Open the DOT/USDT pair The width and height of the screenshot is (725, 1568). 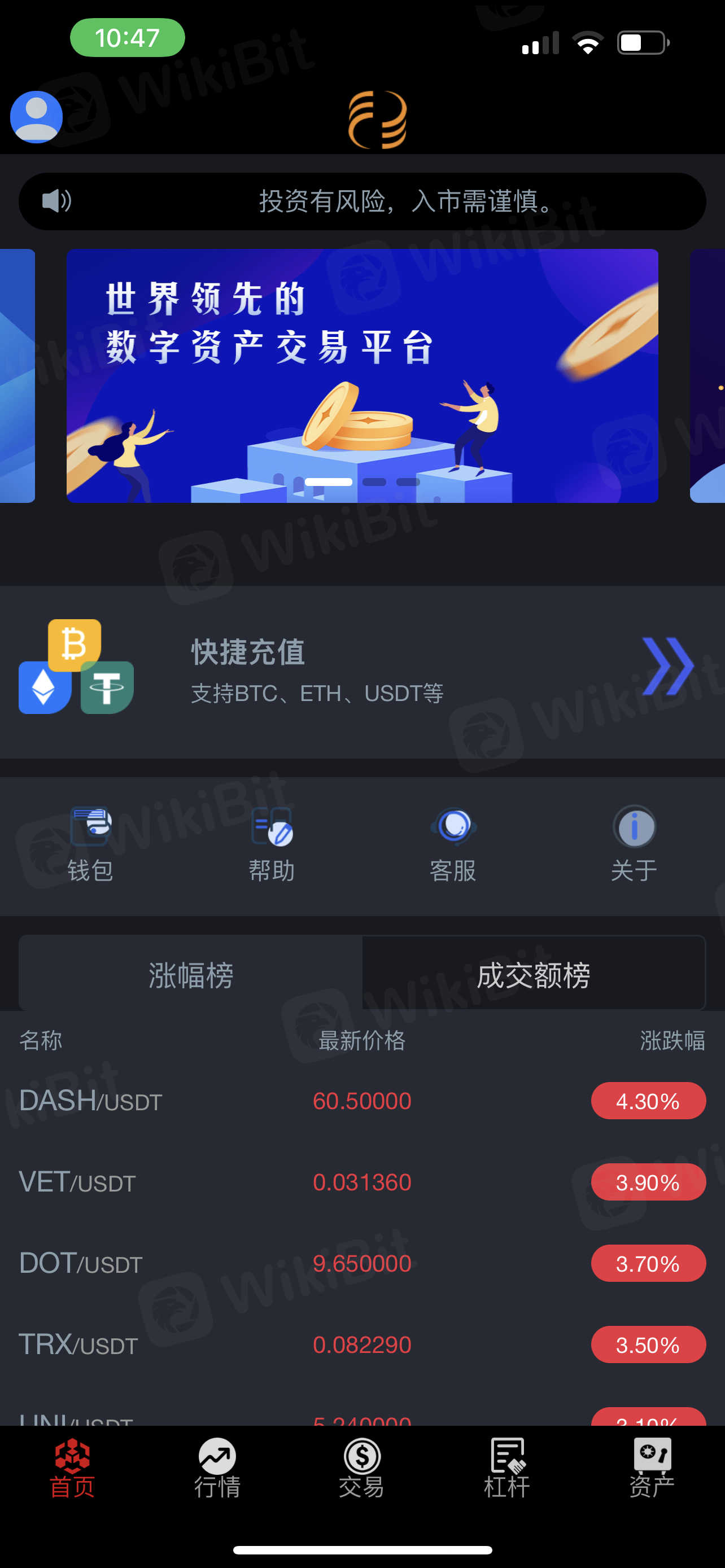click(x=362, y=1264)
